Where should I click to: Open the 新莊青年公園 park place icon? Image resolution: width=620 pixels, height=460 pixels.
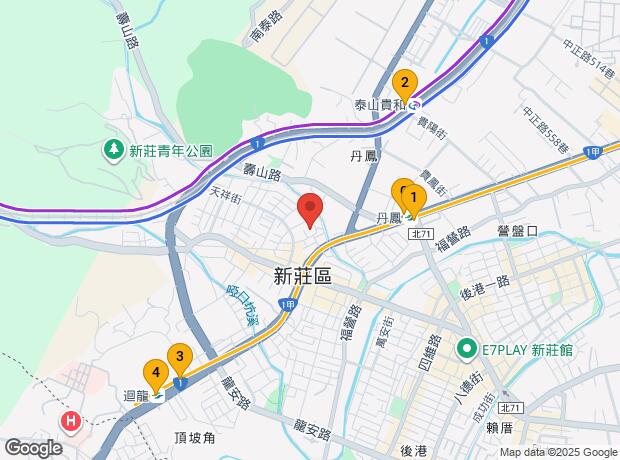click(114, 151)
